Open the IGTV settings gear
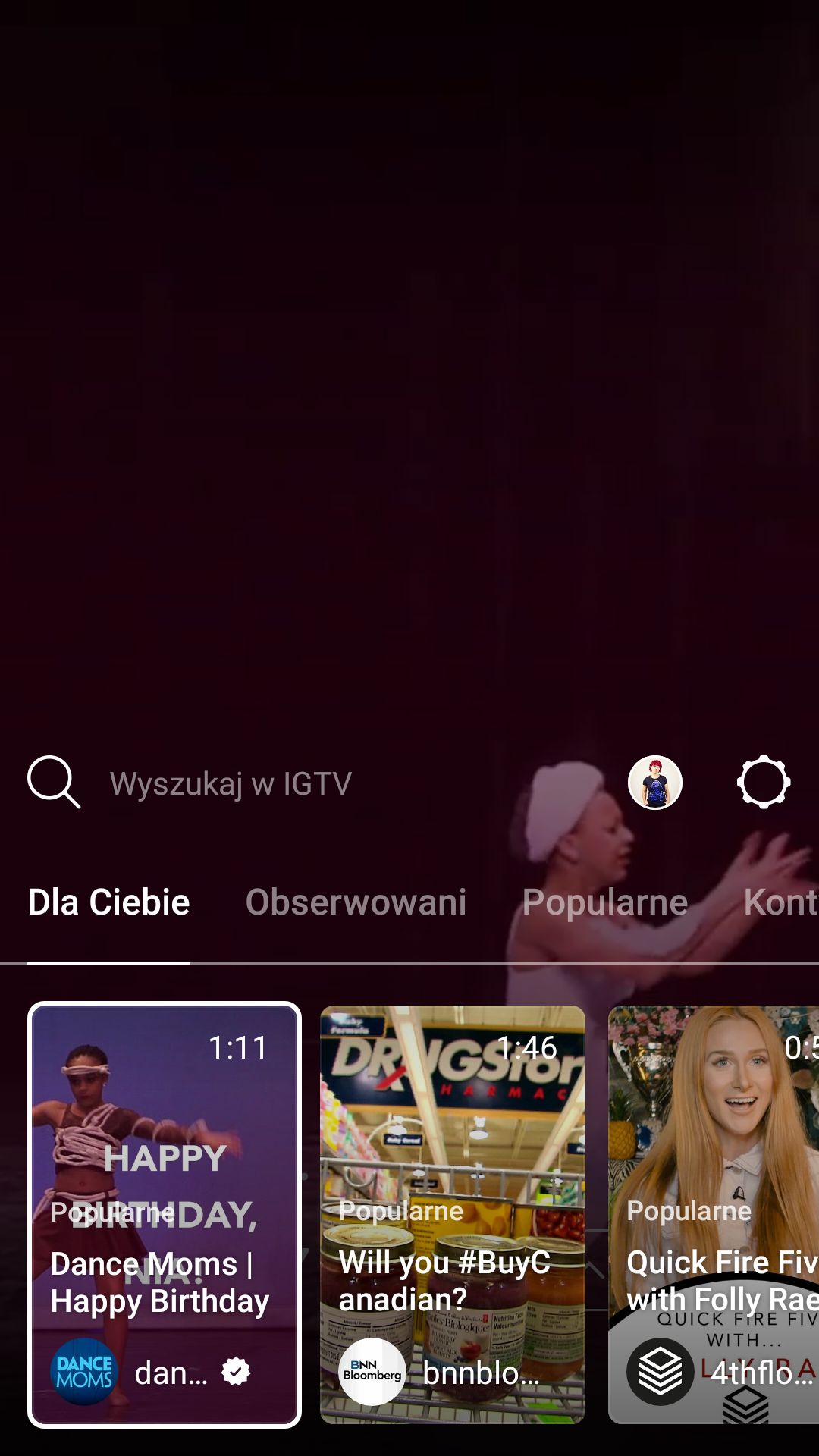The width and height of the screenshot is (819, 1456). coord(764,782)
